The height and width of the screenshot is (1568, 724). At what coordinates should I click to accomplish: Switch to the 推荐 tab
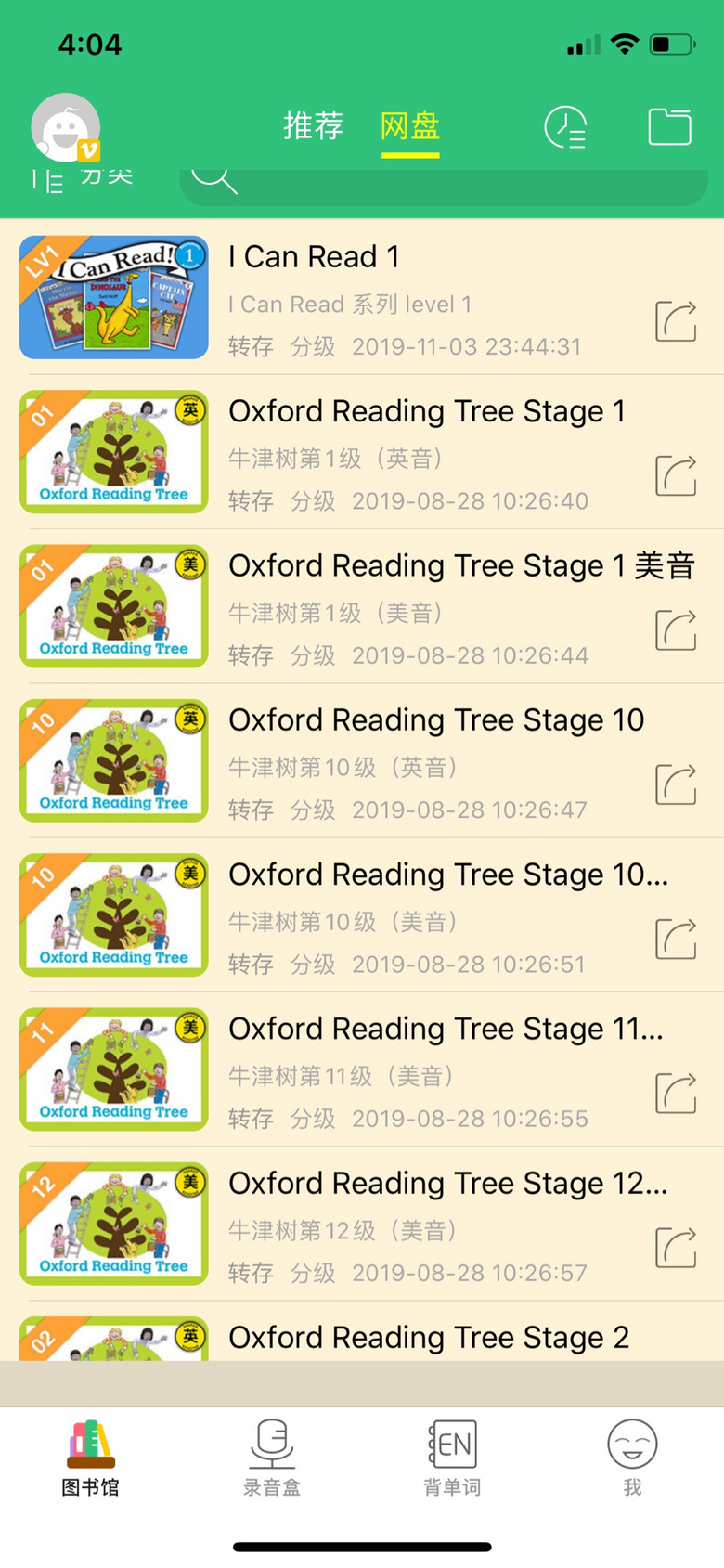313,126
